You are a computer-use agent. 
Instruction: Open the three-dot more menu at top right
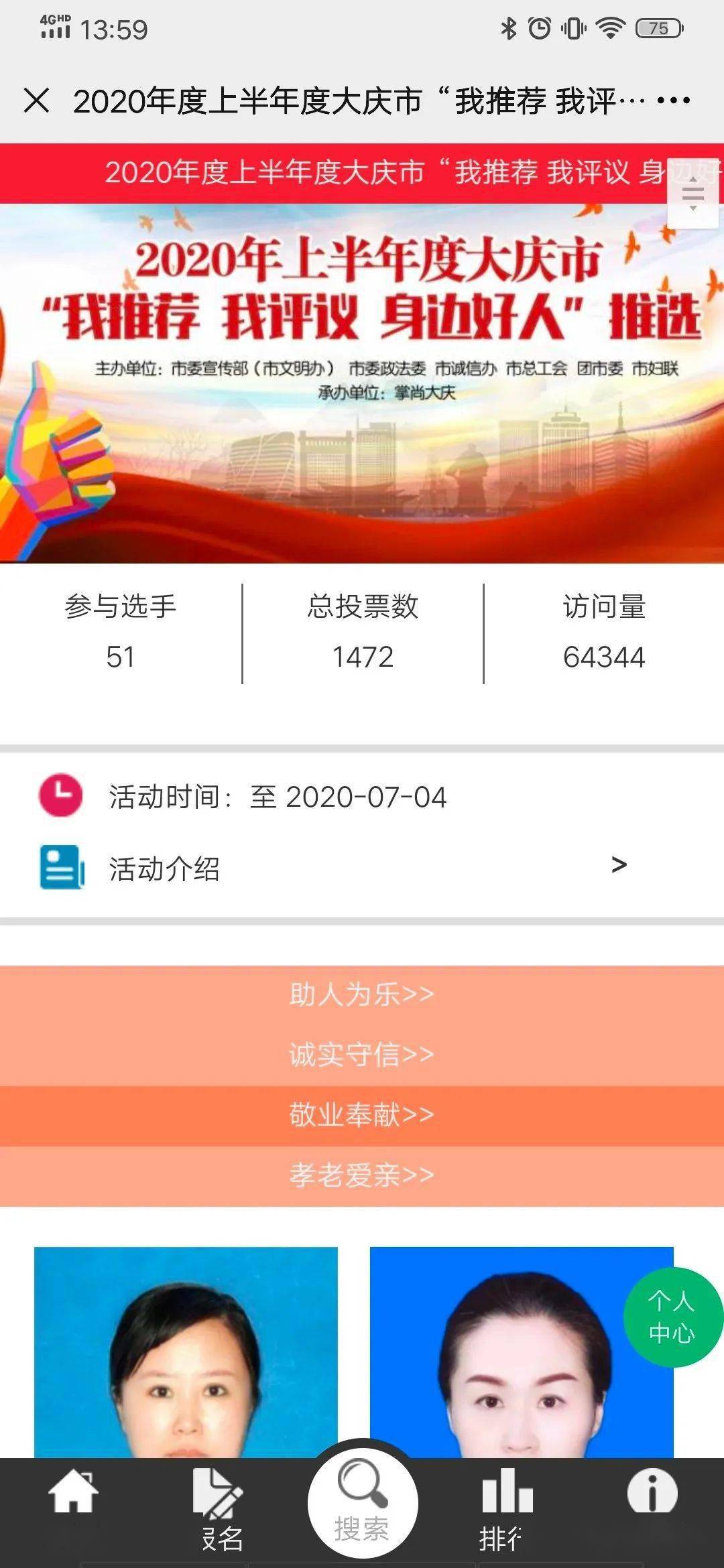tap(674, 101)
